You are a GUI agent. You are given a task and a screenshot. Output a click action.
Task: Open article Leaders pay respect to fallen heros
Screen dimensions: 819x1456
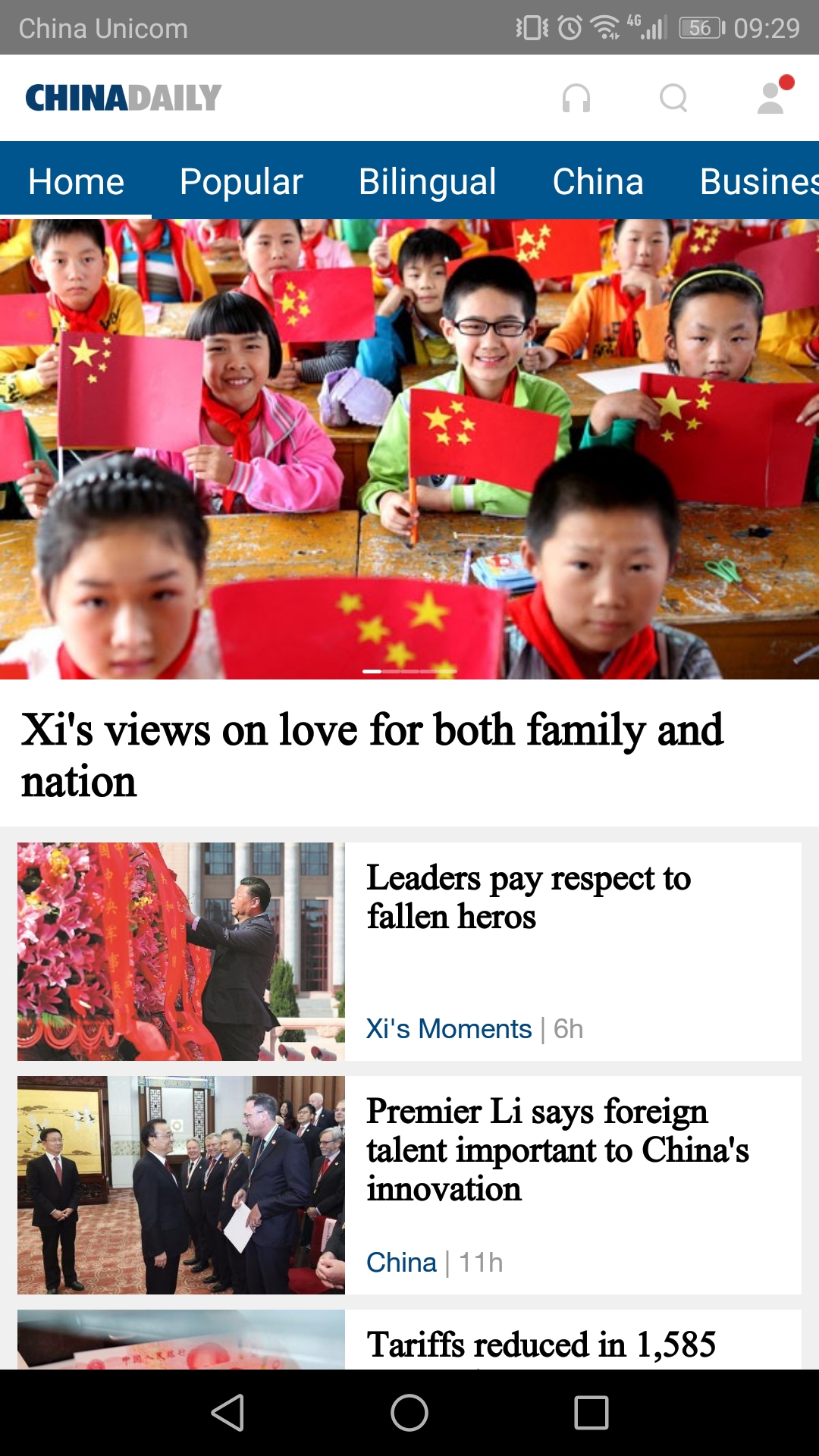(x=529, y=897)
